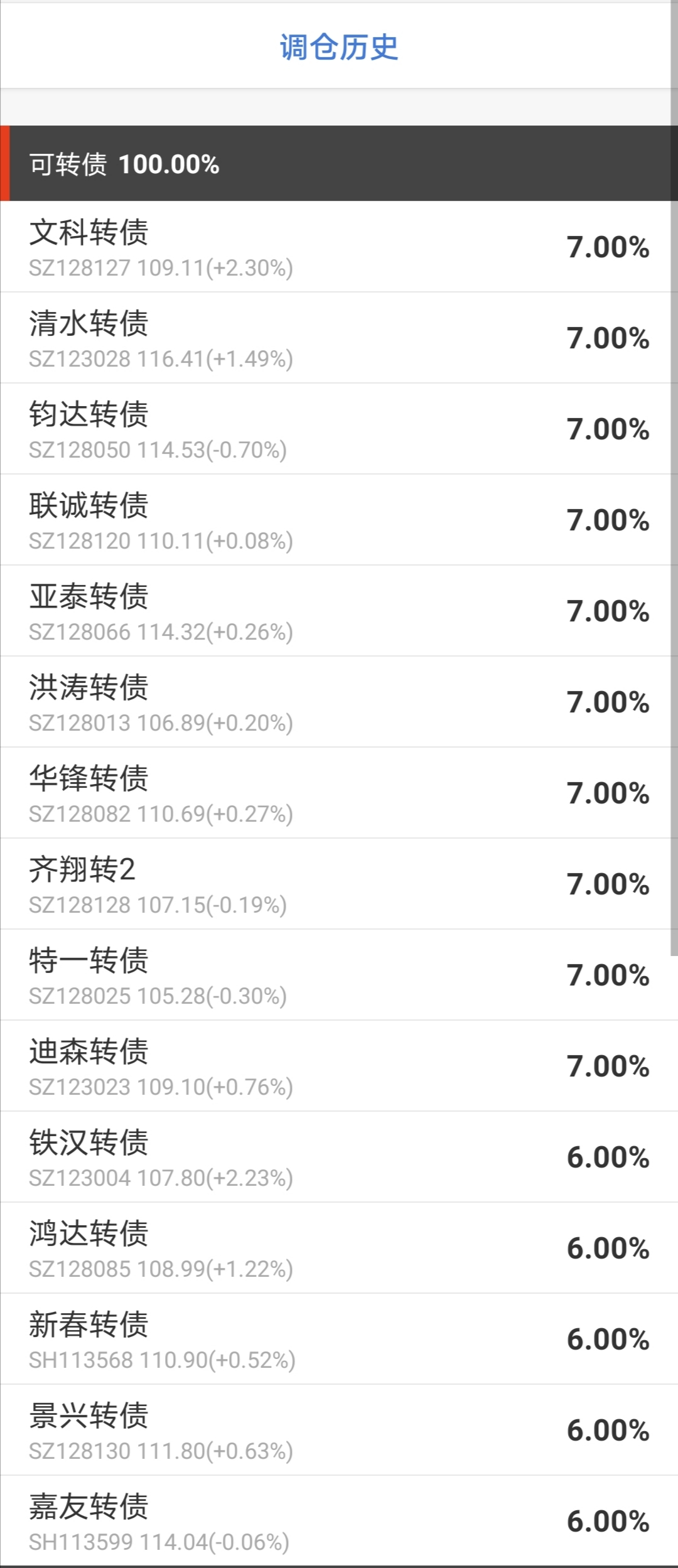The image size is (678, 1568).
Task: Open 清水转债 bond details
Action: 339,338
